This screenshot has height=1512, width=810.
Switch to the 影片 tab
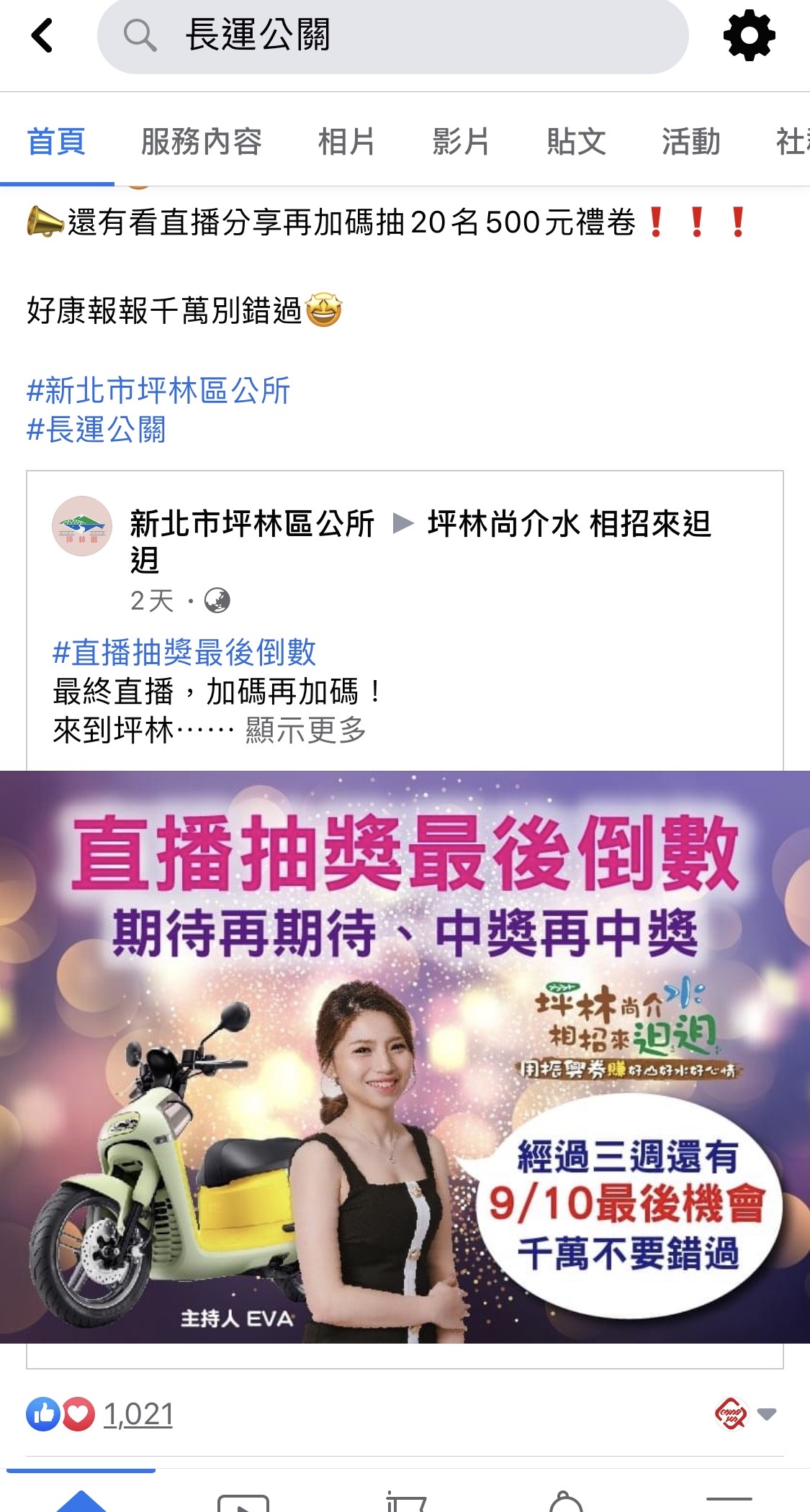(461, 141)
